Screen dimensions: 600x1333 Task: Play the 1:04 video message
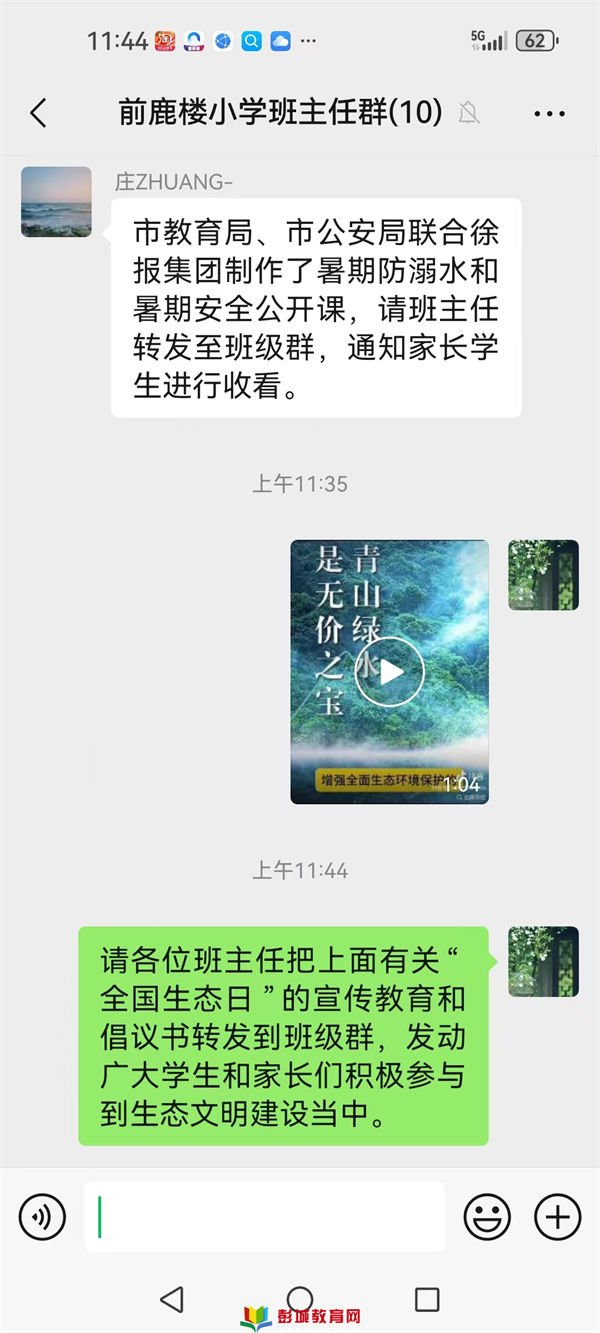pos(389,672)
